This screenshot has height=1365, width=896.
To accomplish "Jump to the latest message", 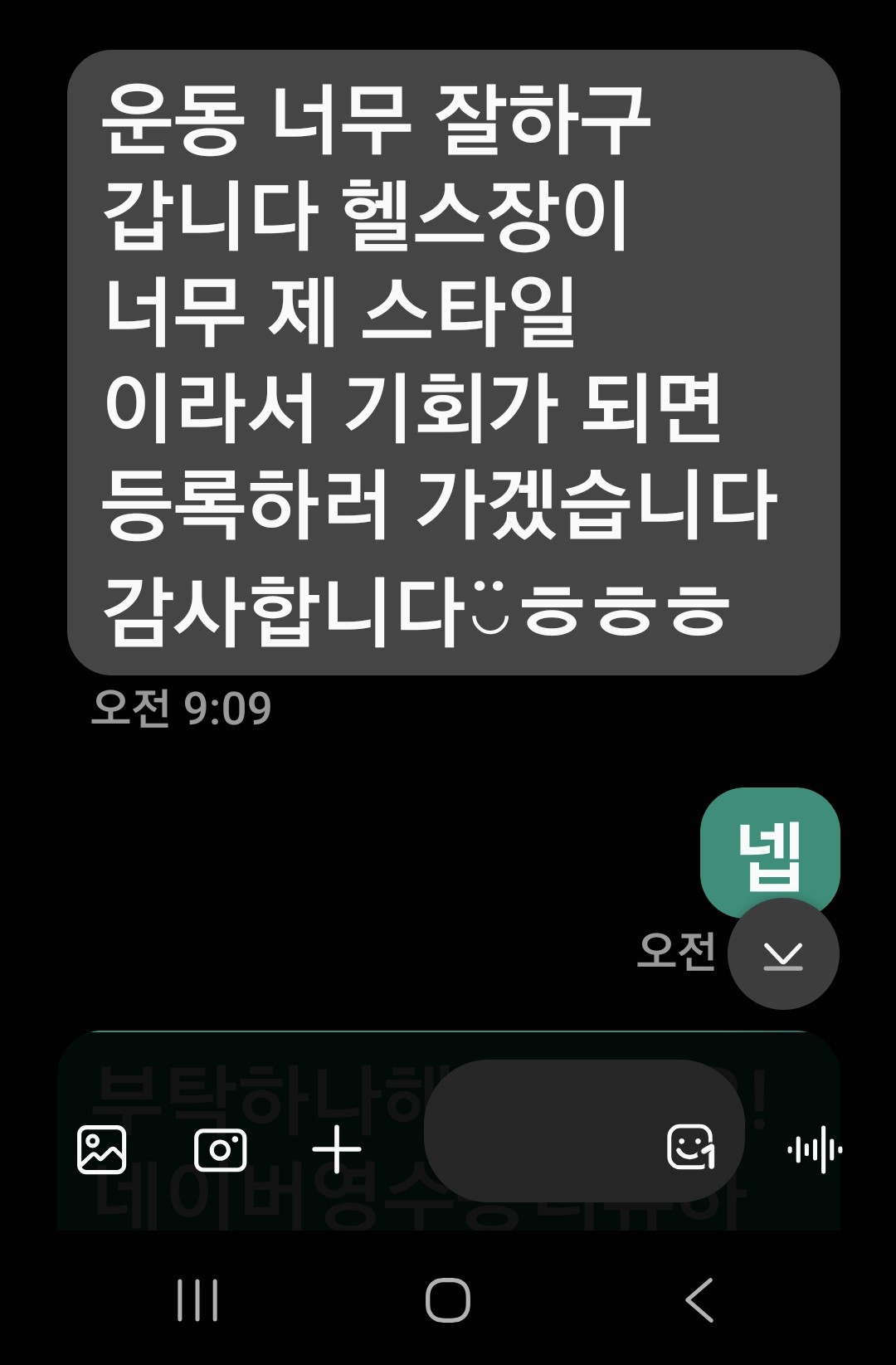I will (783, 955).
